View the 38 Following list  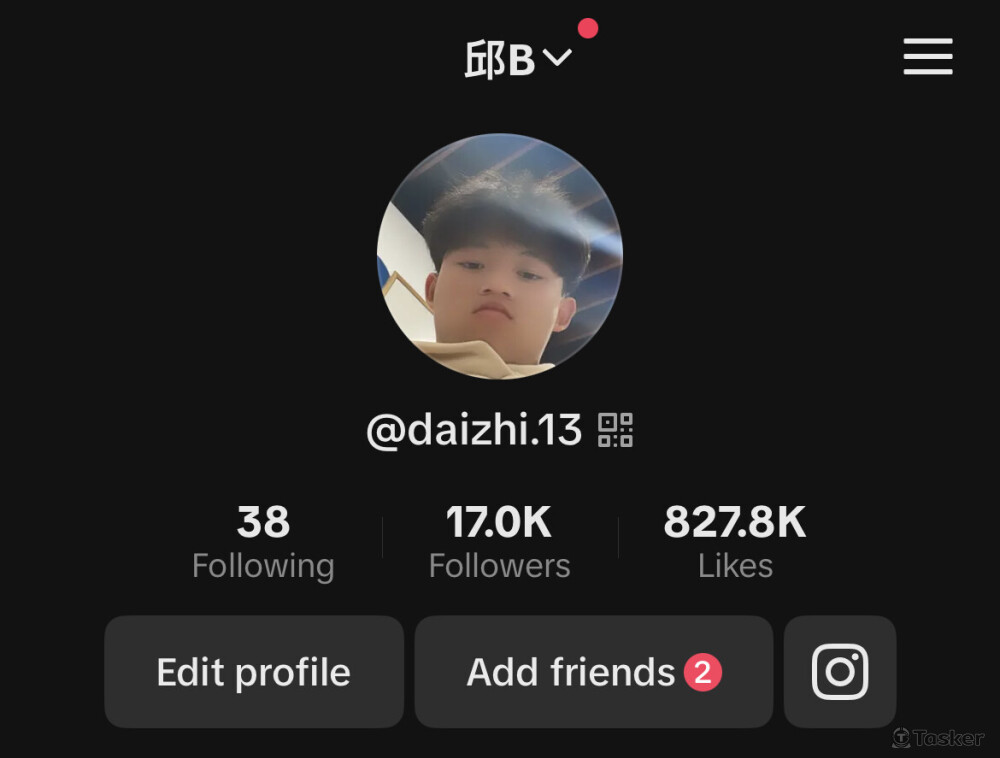(x=263, y=541)
